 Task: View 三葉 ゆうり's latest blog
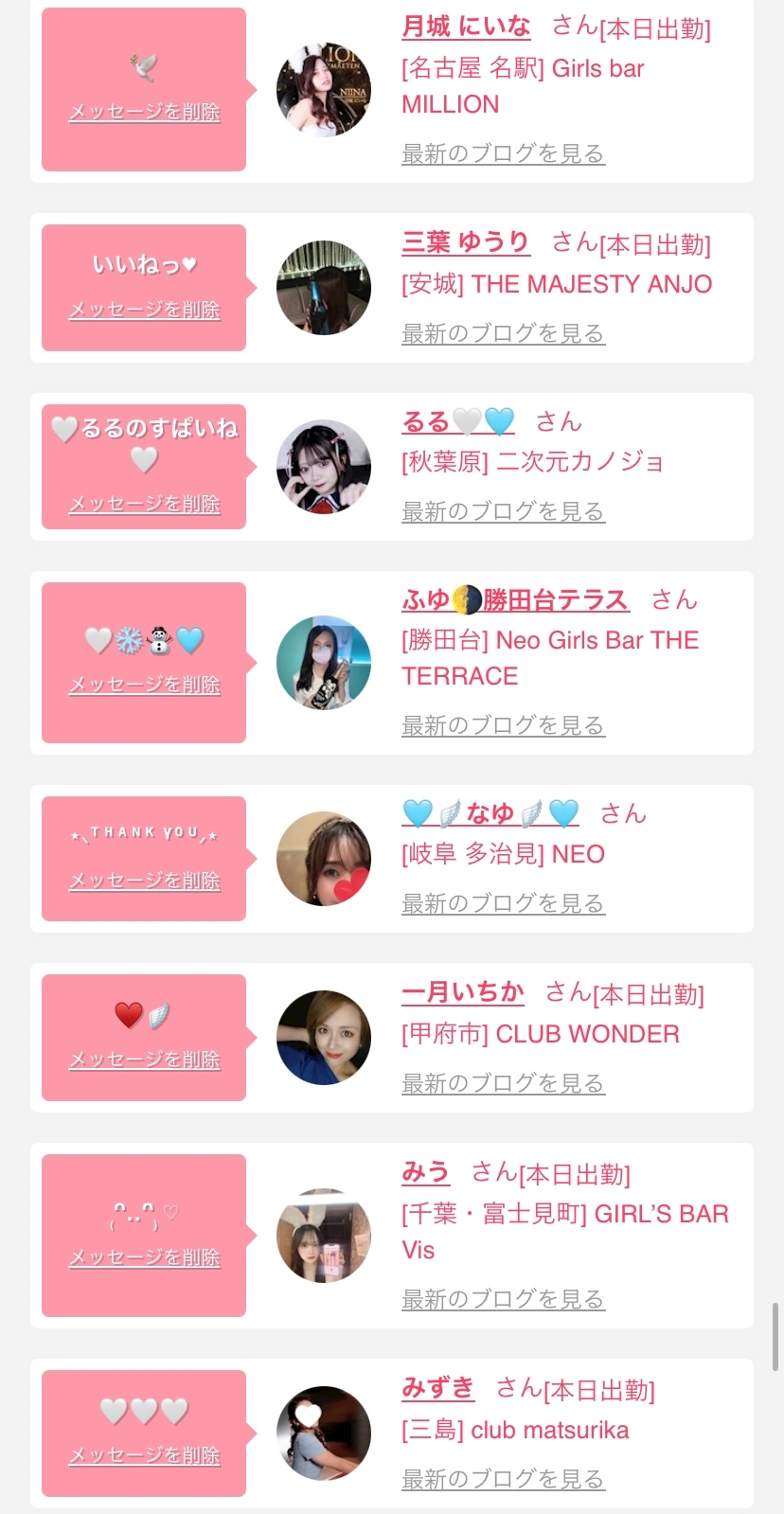pos(503,333)
